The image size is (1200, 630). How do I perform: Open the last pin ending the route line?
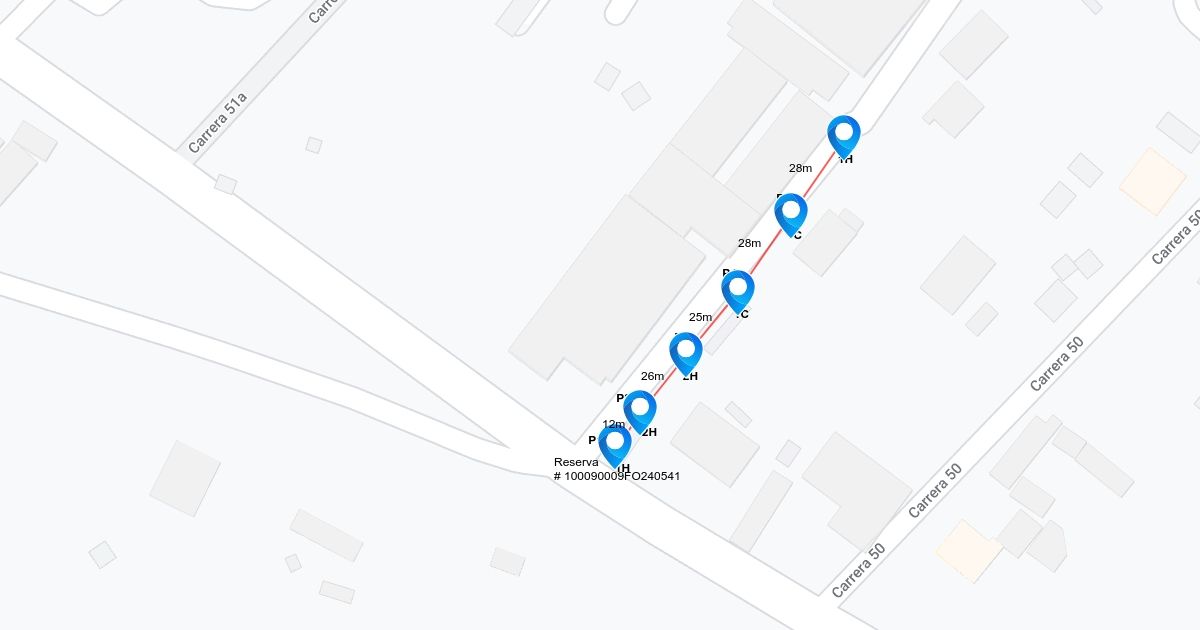[x=844, y=134]
